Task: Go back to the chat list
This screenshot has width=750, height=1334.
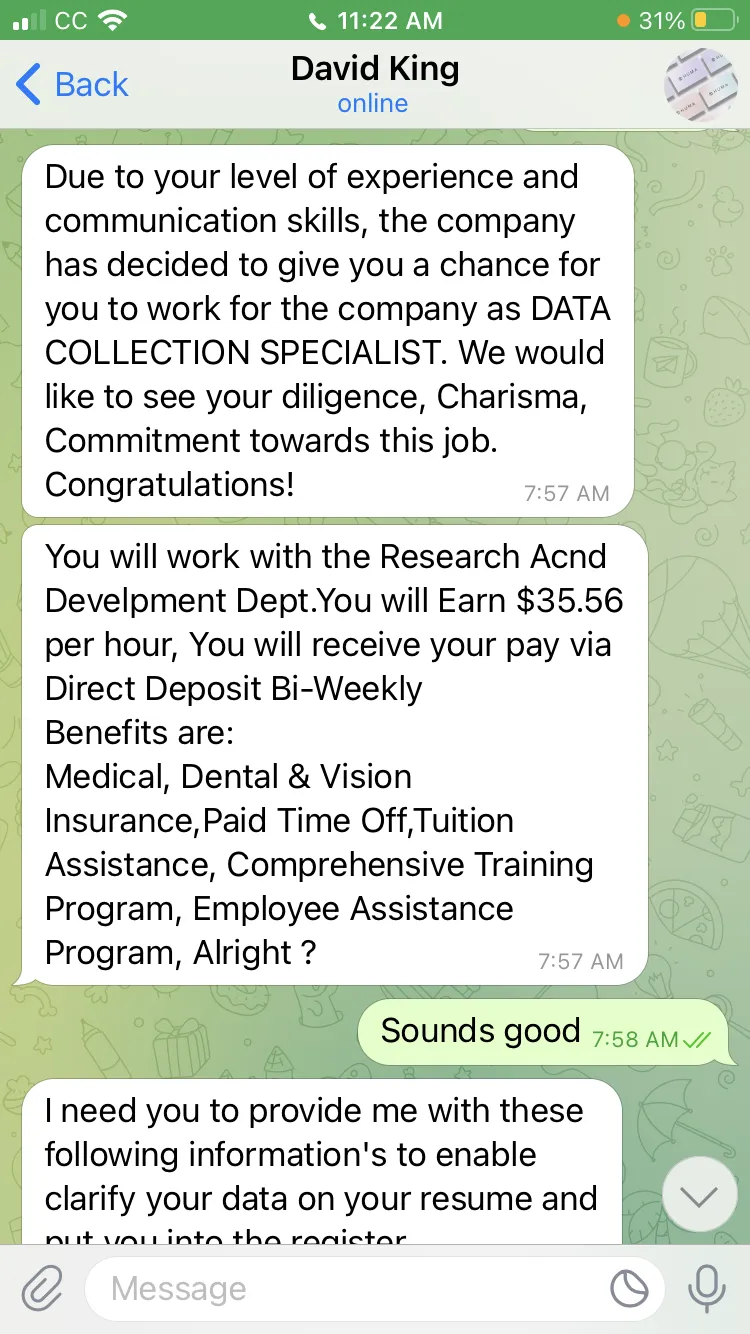Action: coord(73,85)
